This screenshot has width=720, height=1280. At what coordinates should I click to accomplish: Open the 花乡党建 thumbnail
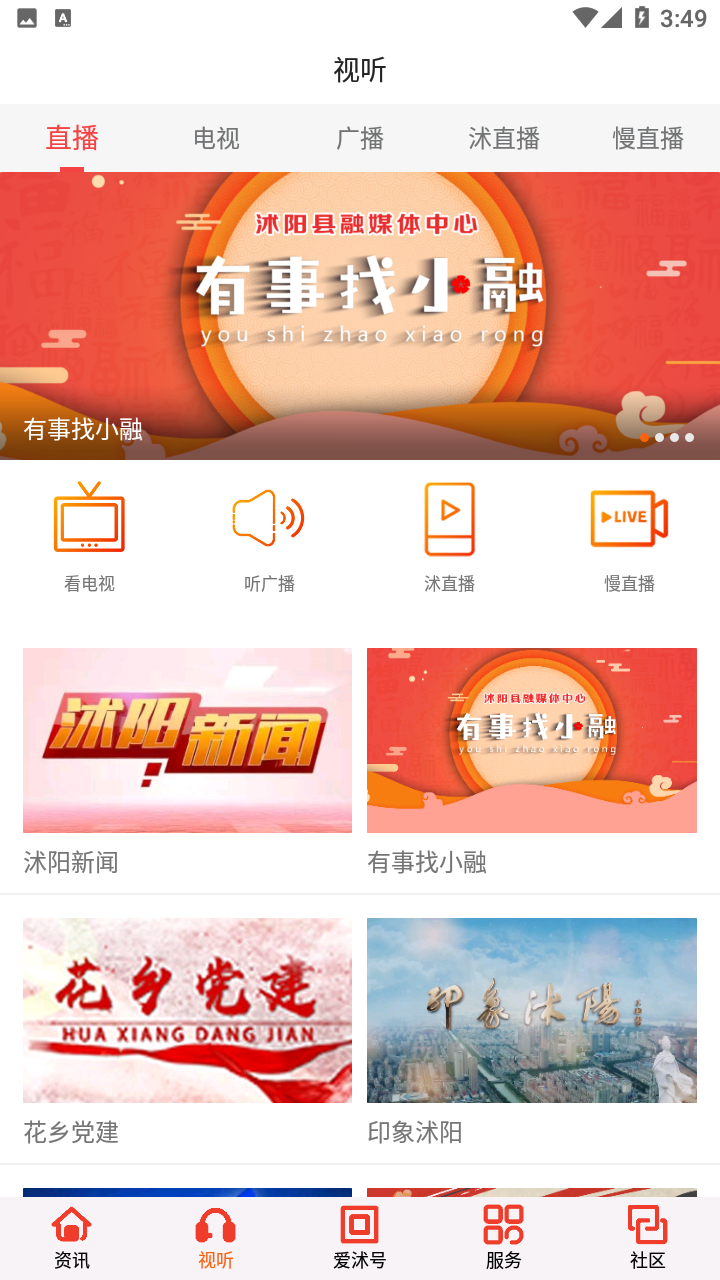pos(187,1010)
